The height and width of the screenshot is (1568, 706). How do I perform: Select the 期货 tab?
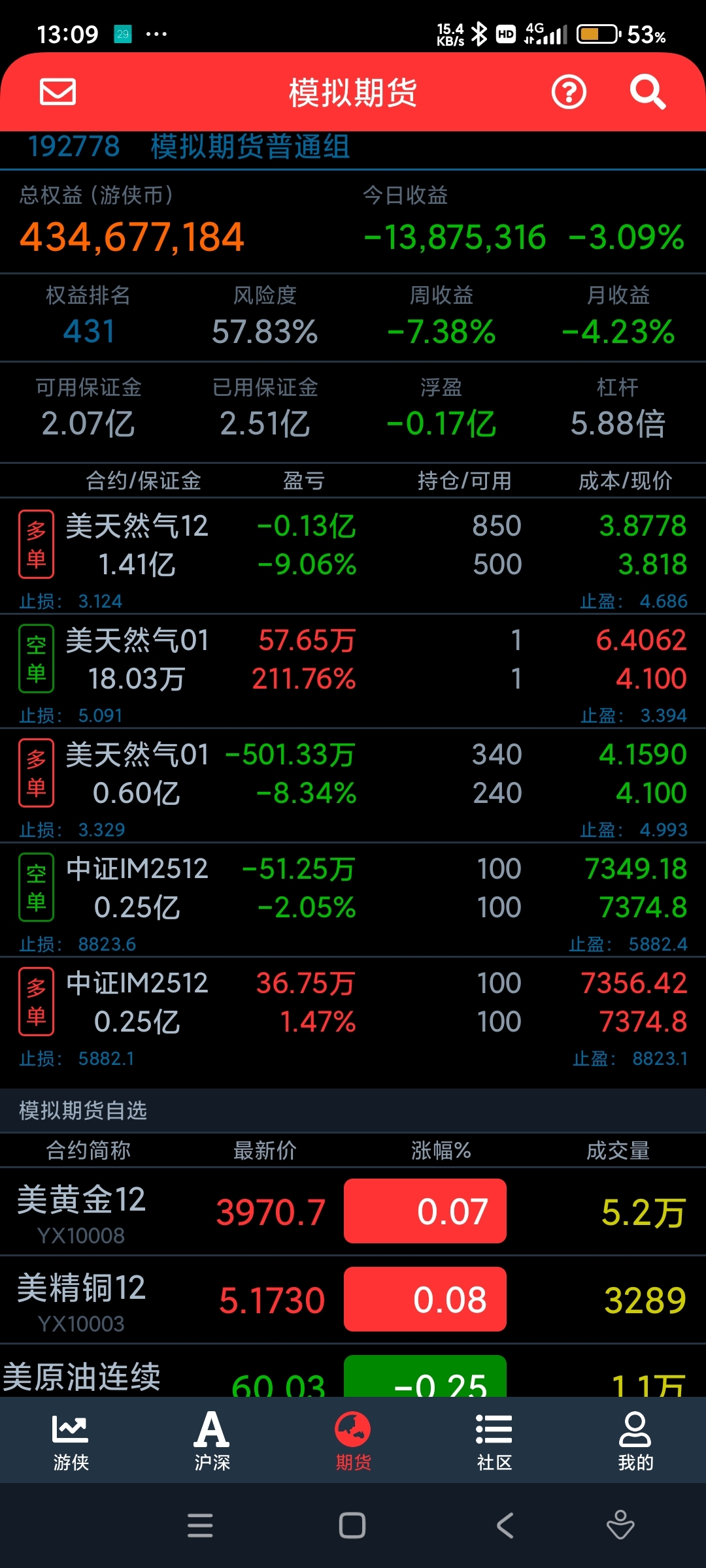[x=353, y=1441]
